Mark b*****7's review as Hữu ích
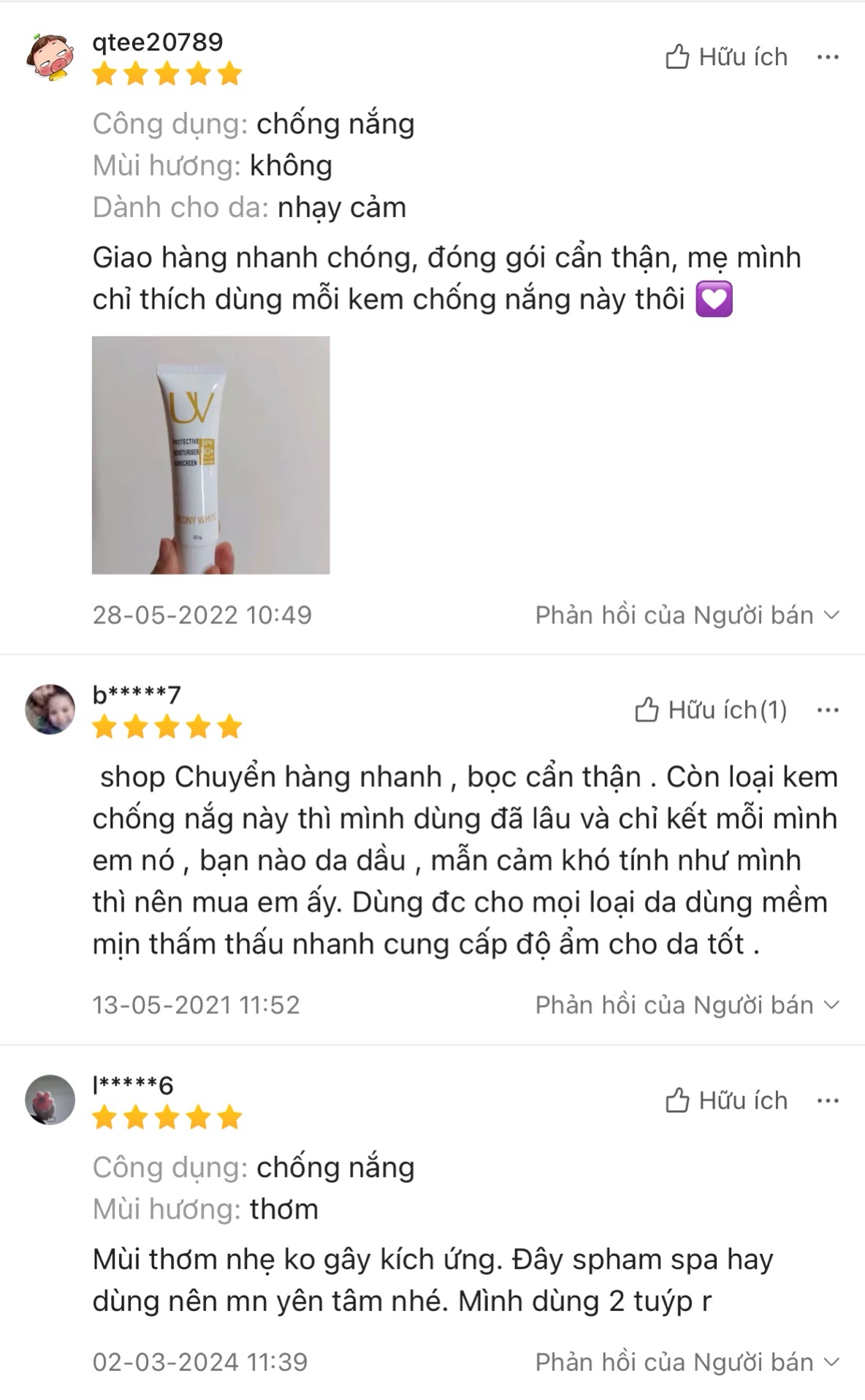Image resolution: width=865 pixels, height=1400 pixels. click(711, 710)
